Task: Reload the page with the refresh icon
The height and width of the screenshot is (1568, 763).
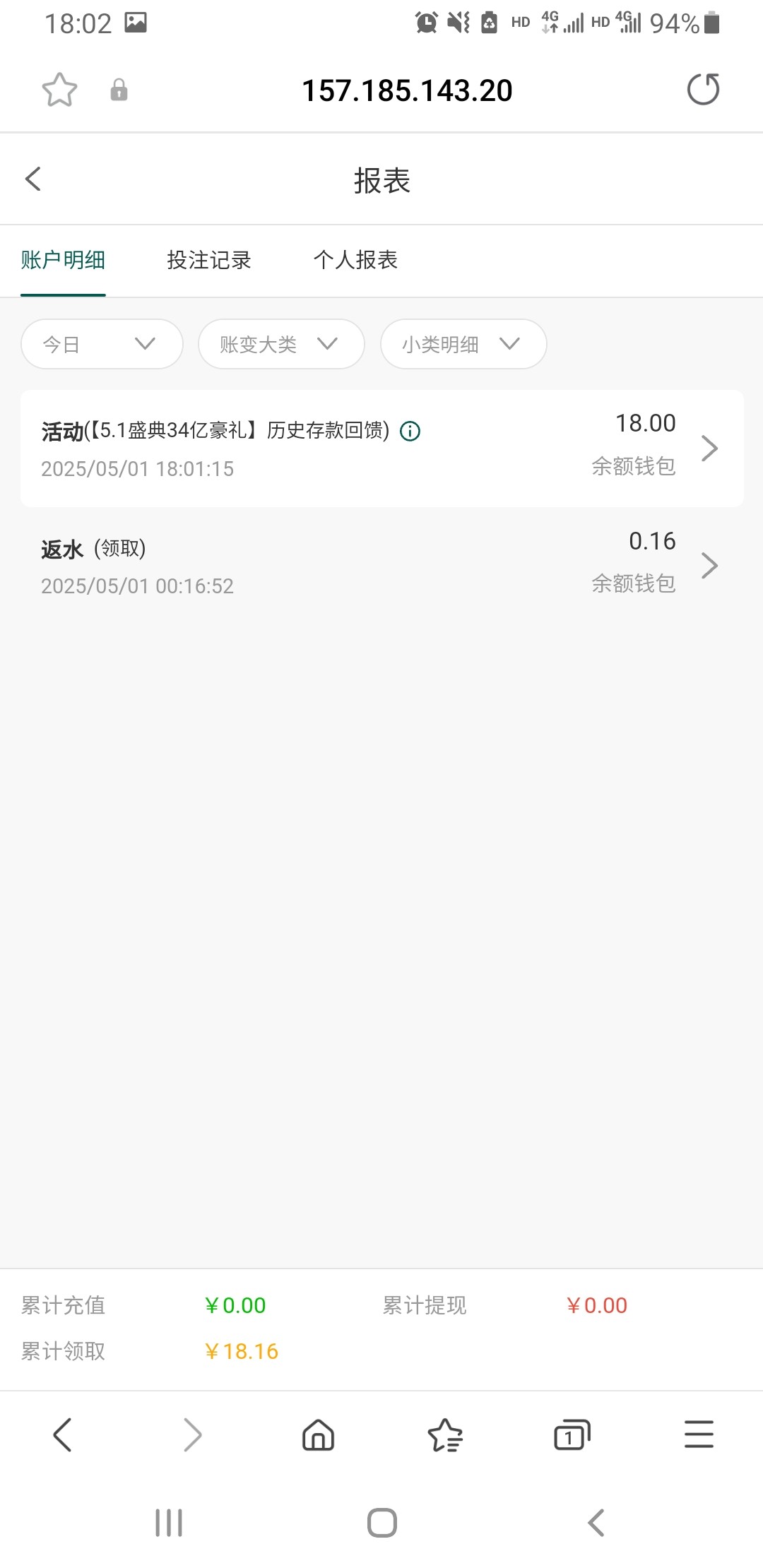Action: point(703,90)
